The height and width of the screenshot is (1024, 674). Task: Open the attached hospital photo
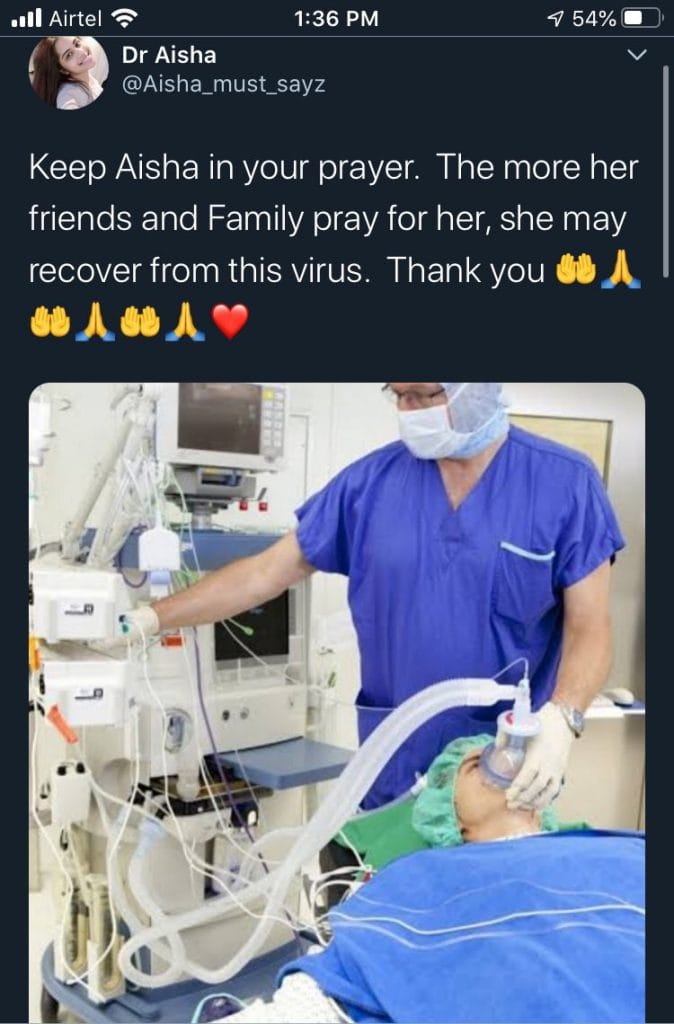click(x=337, y=700)
